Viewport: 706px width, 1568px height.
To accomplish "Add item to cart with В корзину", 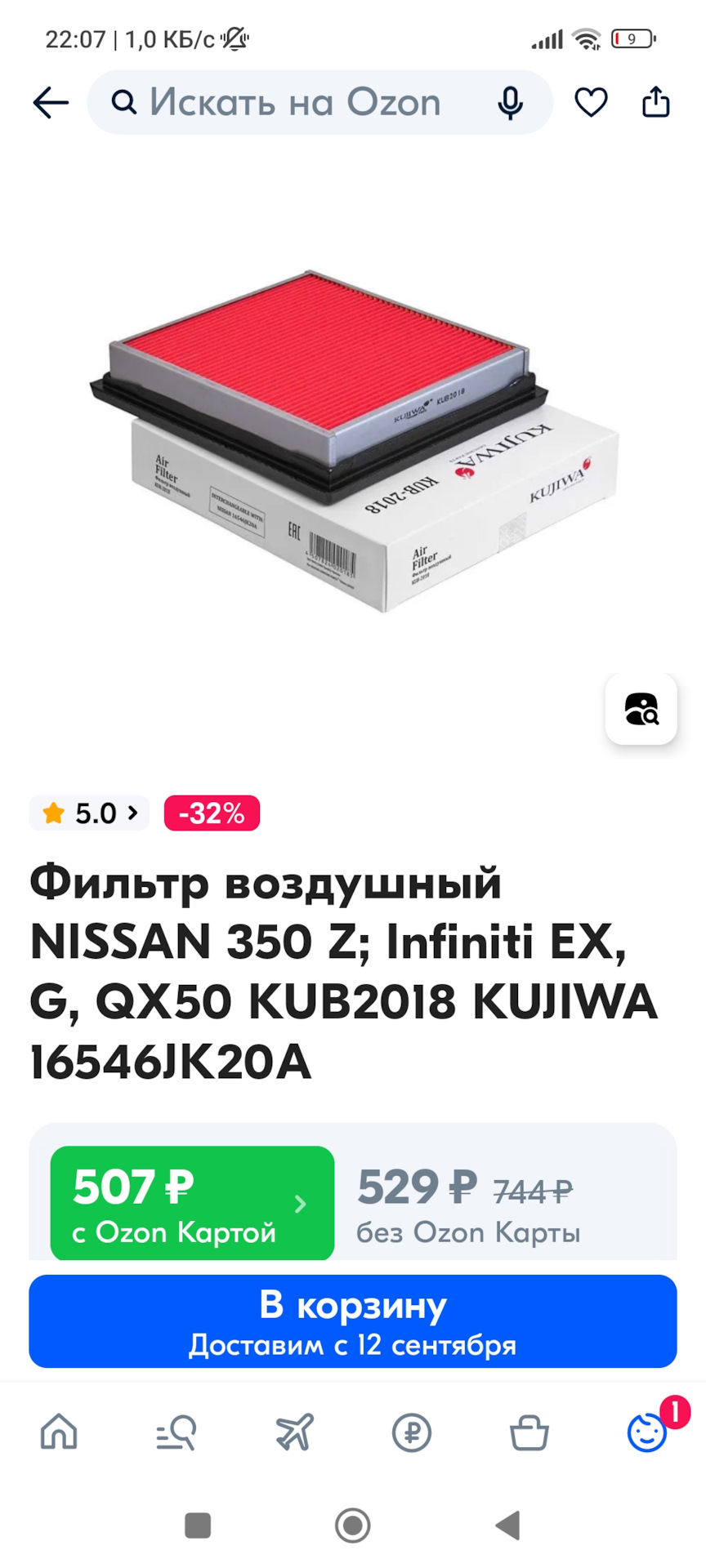I will [x=353, y=1321].
